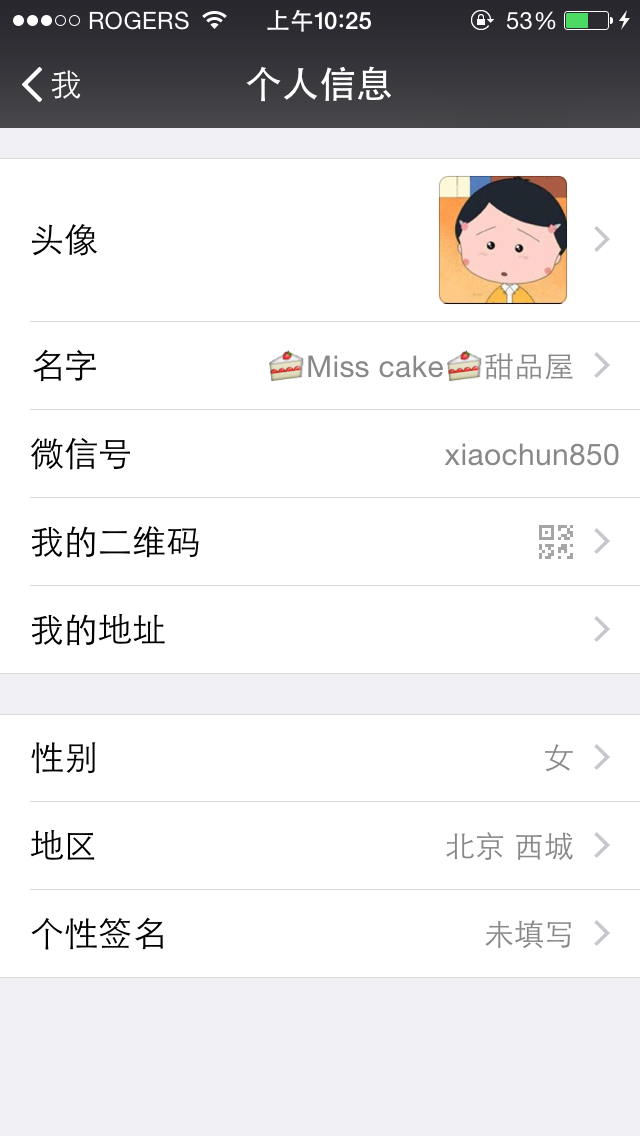
Task: Open the 地区 region setting
Action: pyautogui.click(x=320, y=846)
